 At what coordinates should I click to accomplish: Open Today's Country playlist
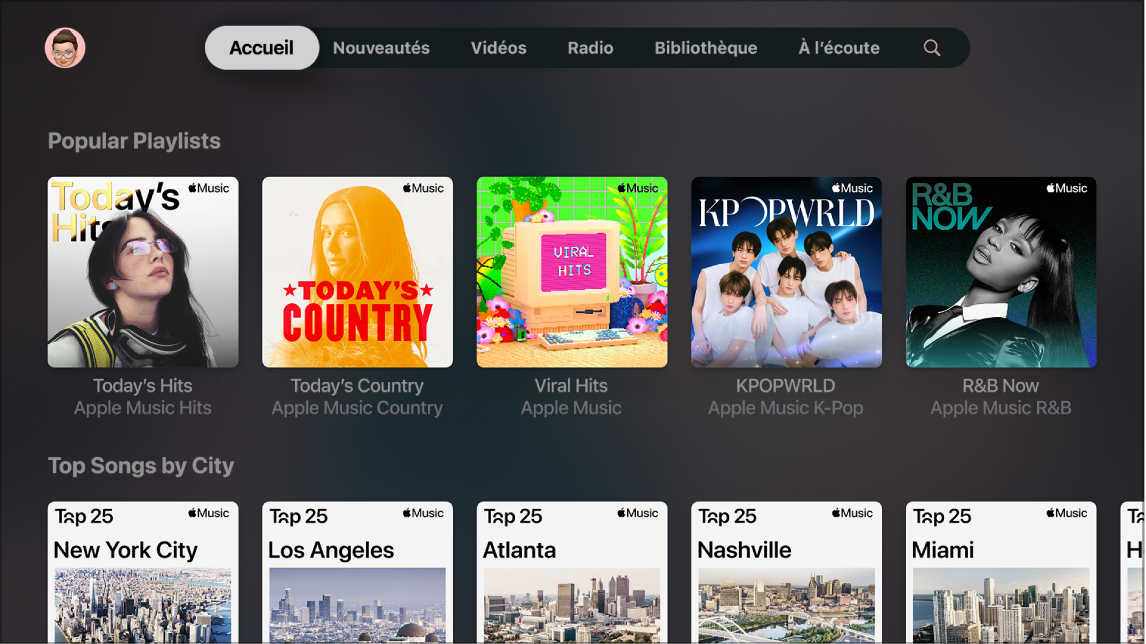[357, 272]
